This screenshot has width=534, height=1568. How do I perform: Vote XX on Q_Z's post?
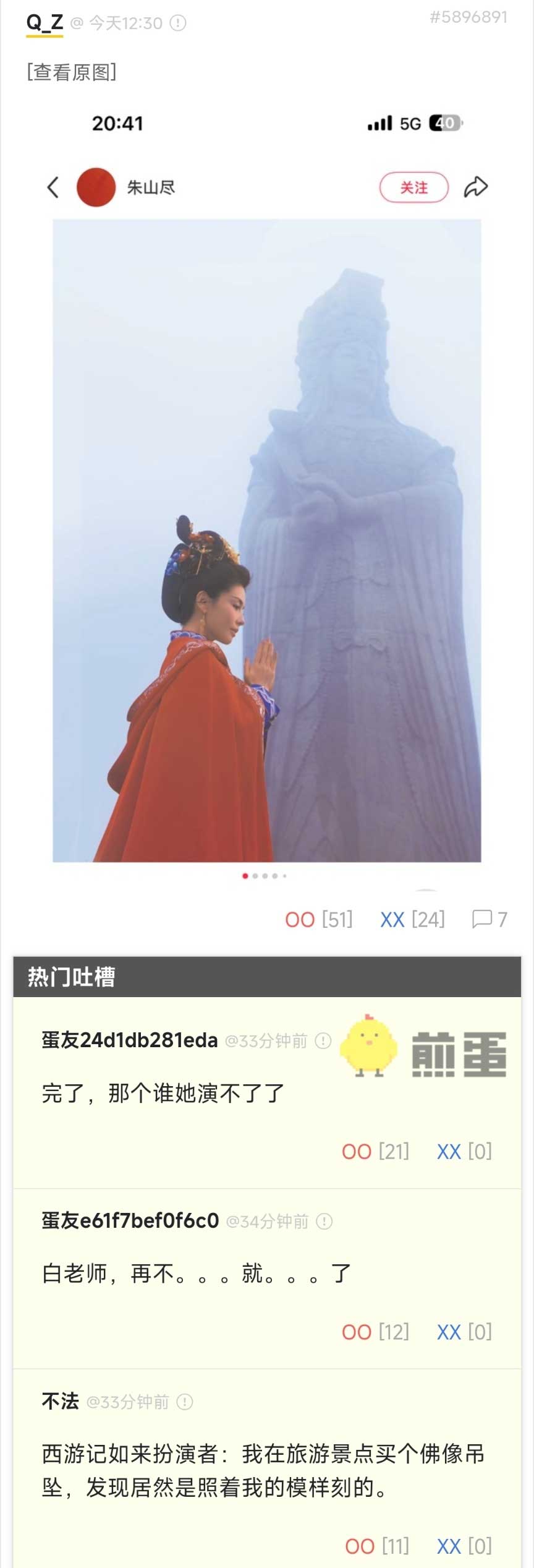[392, 920]
